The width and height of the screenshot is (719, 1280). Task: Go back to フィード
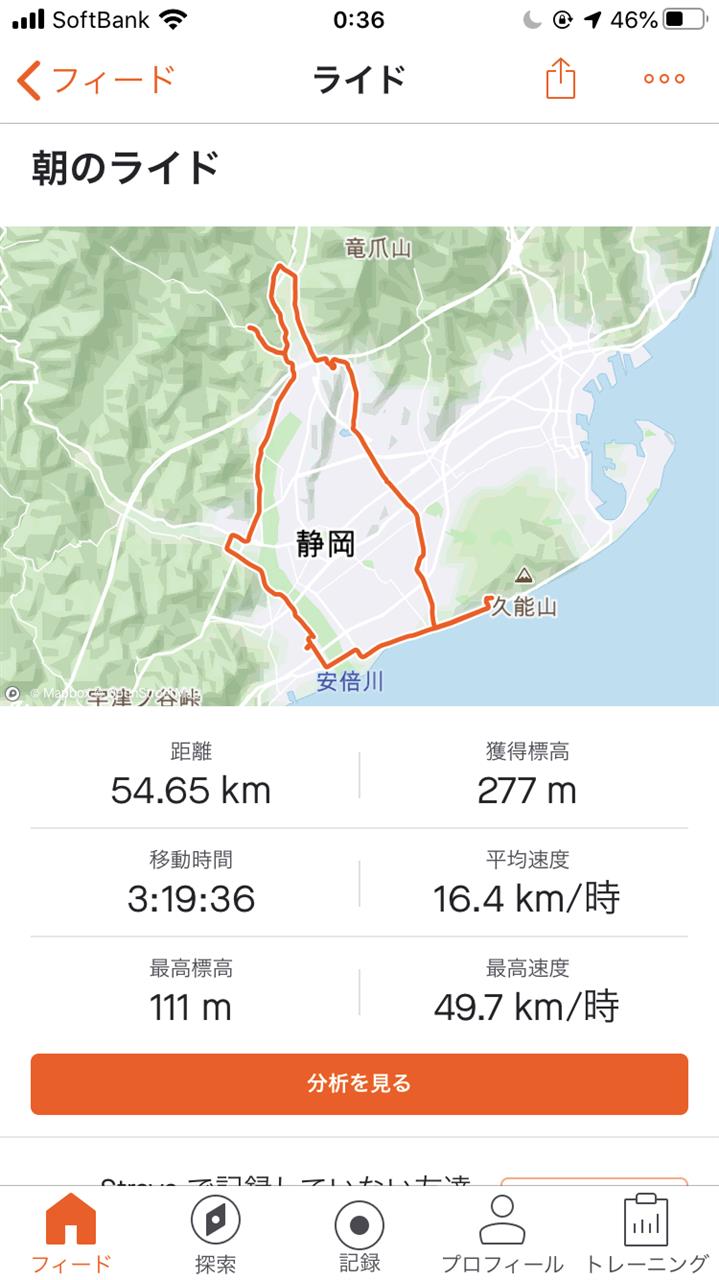point(95,79)
